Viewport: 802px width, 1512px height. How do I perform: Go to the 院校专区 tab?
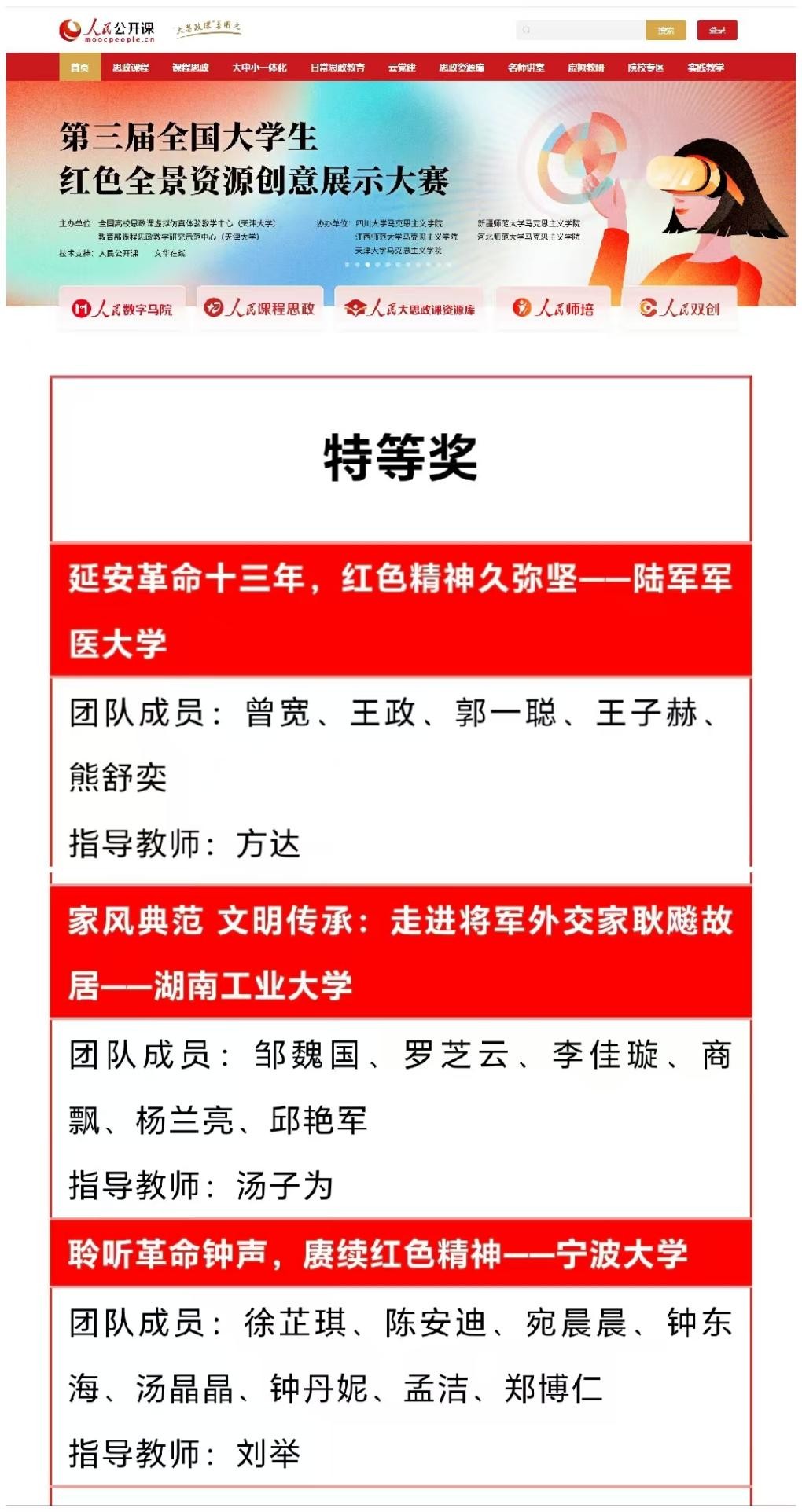[x=646, y=68]
